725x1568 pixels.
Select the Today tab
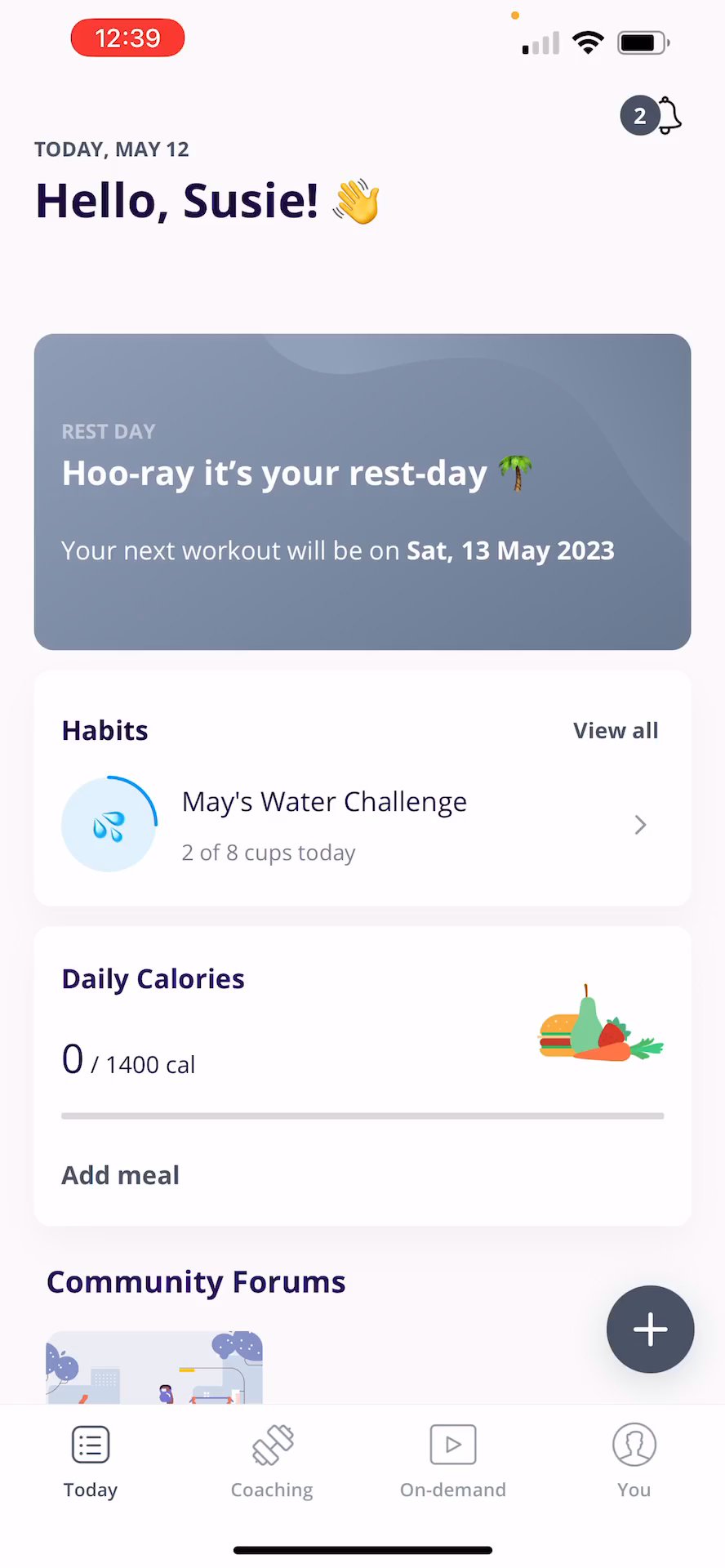click(x=91, y=1462)
